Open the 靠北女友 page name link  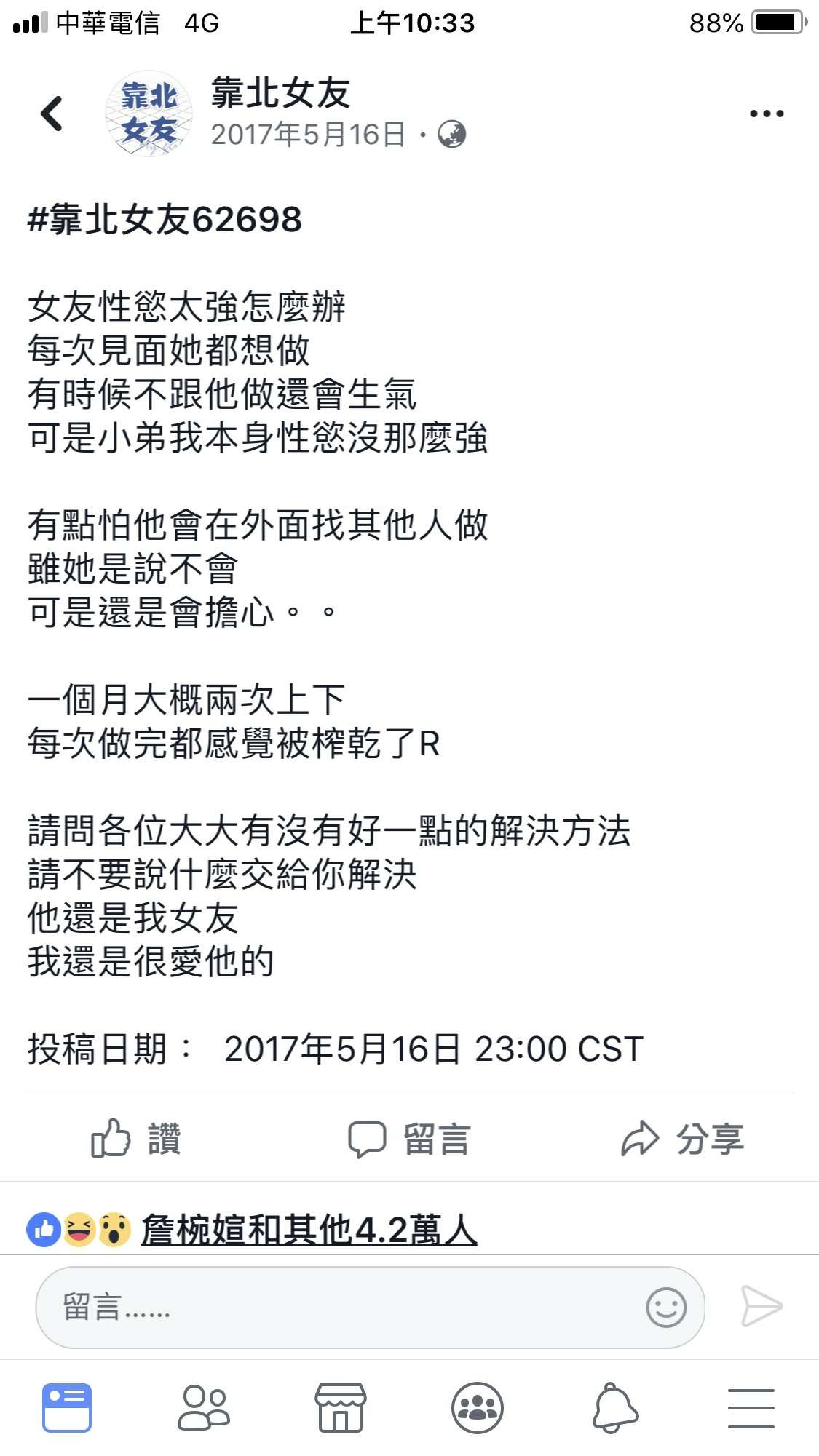pos(281,93)
